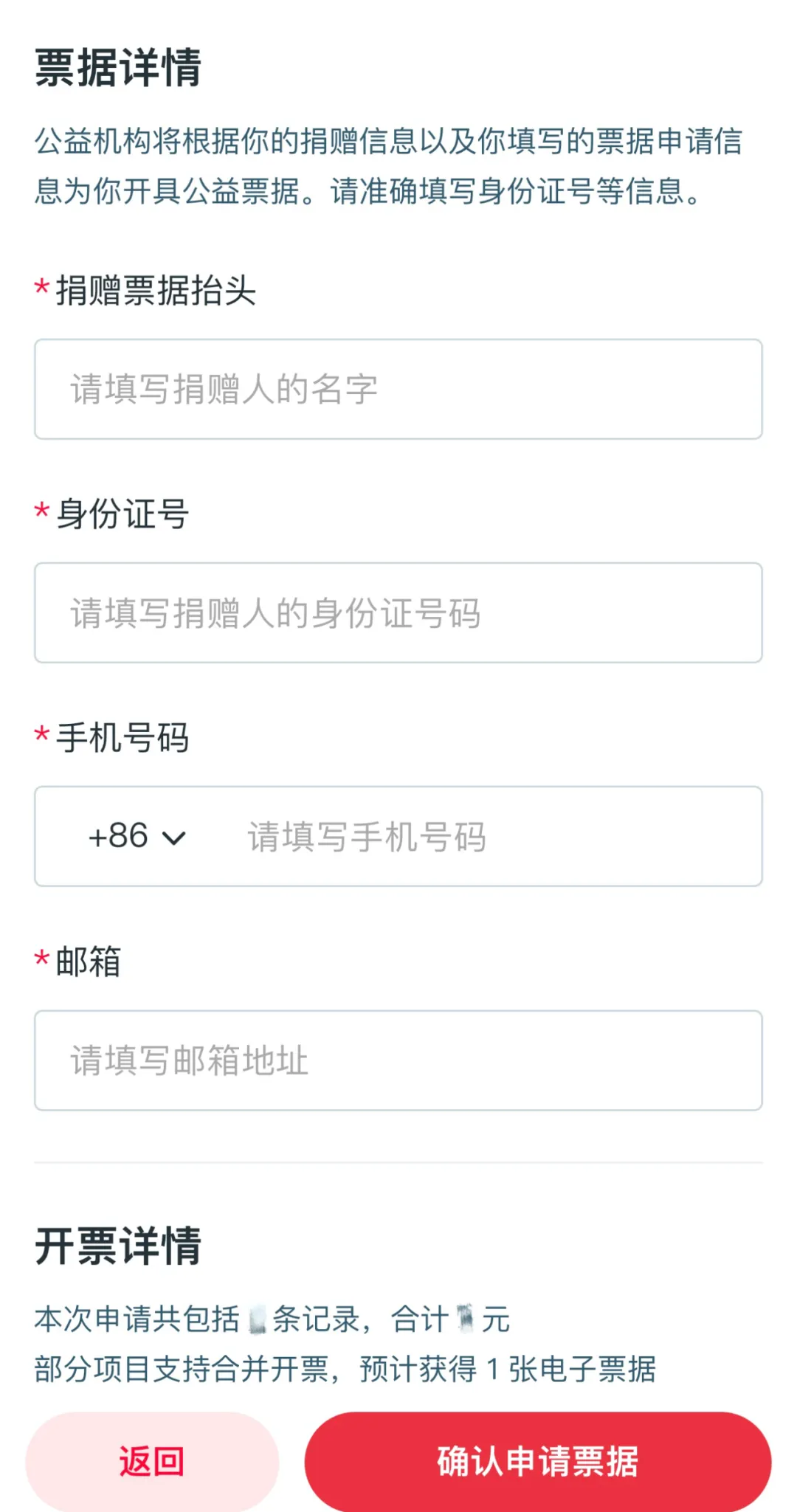Image resolution: width=797 pixels, height=1512 pixels.
Task: Expand the phone area code selector chevron
Action: click(176, 838)
